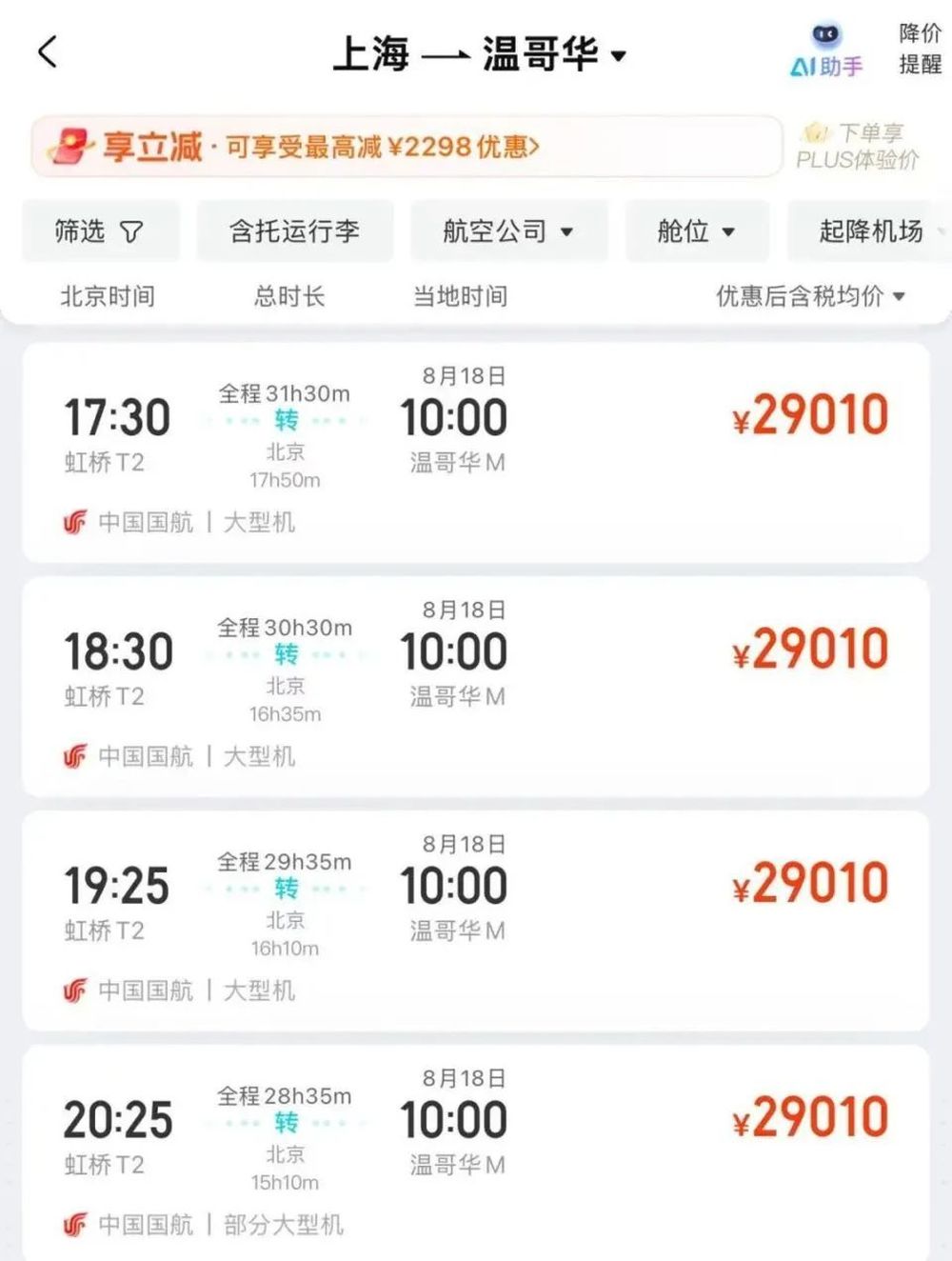Select the 18:30 flight from 虹桥T2
This screenshot has width=952, height=1261.
coord(475,686)
